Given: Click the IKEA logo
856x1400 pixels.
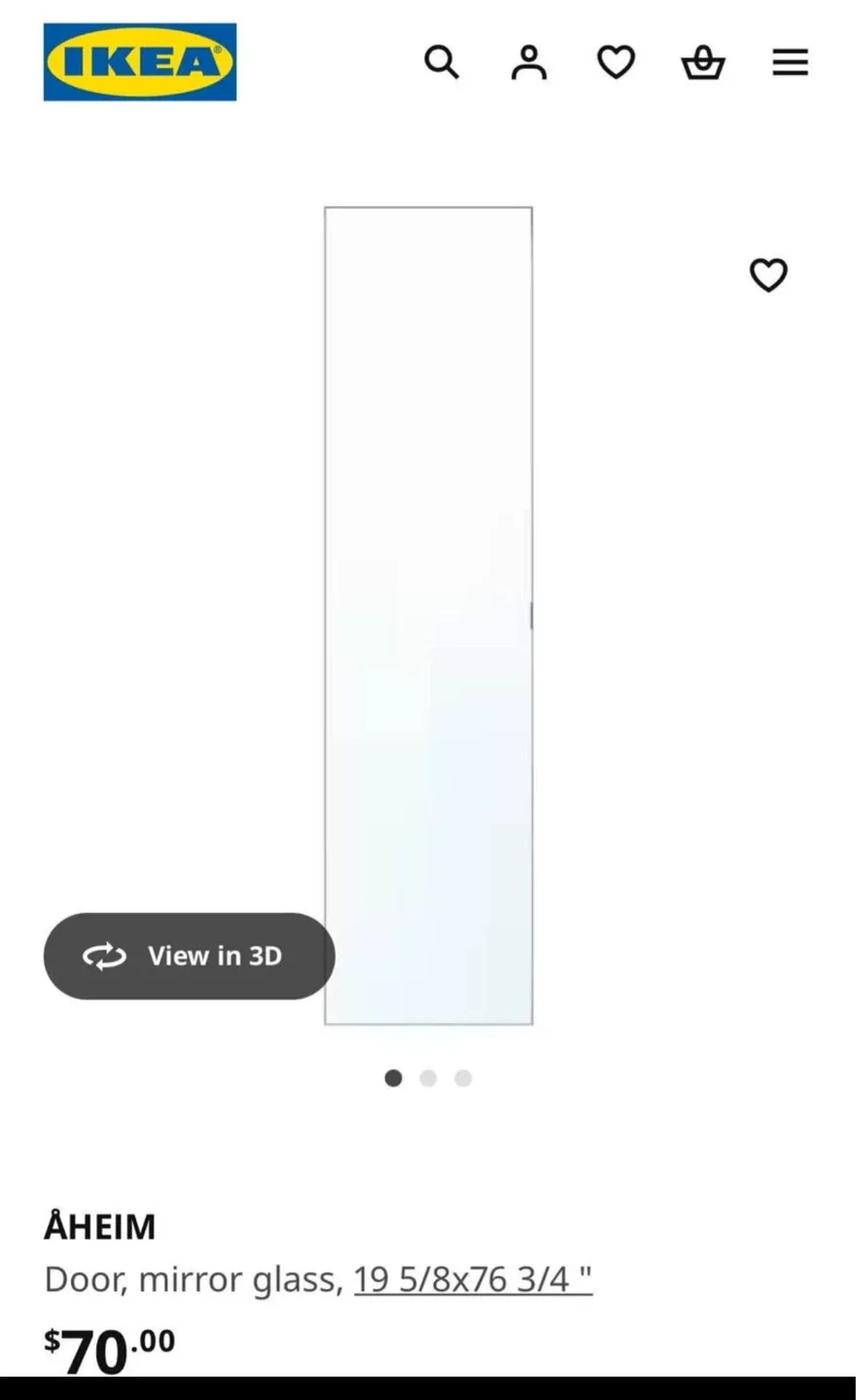Looking at the screenshot, I should (x=139, y=62).
